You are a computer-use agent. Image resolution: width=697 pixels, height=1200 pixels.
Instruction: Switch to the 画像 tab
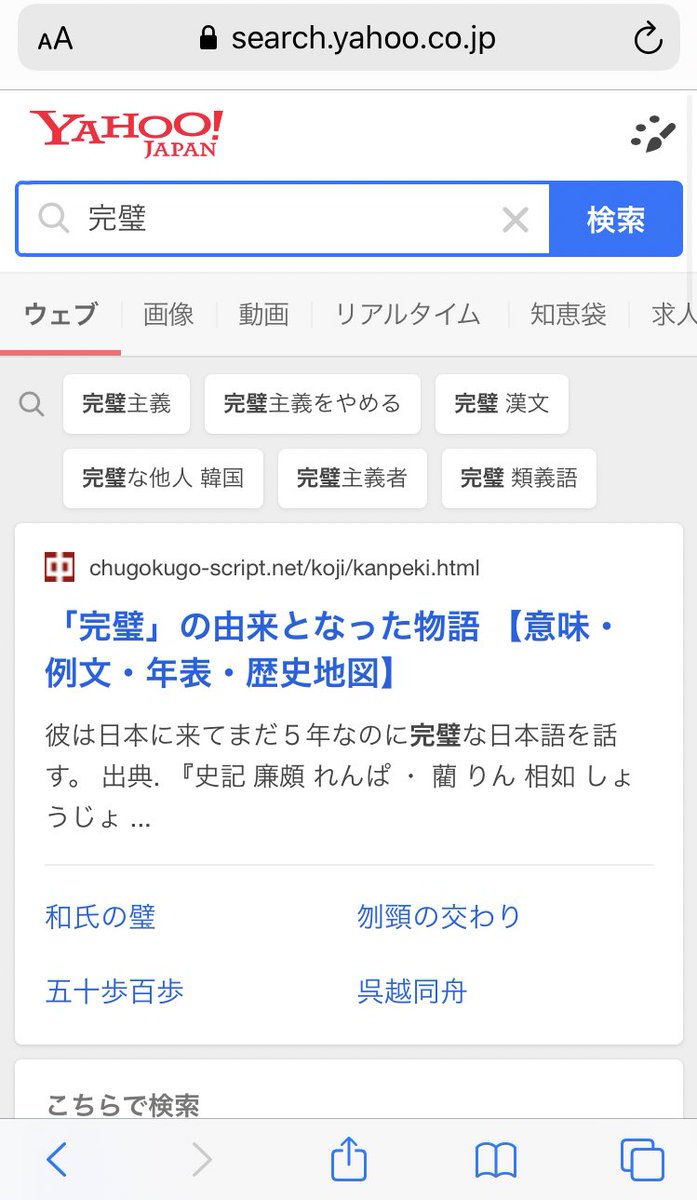click(168, 314)
